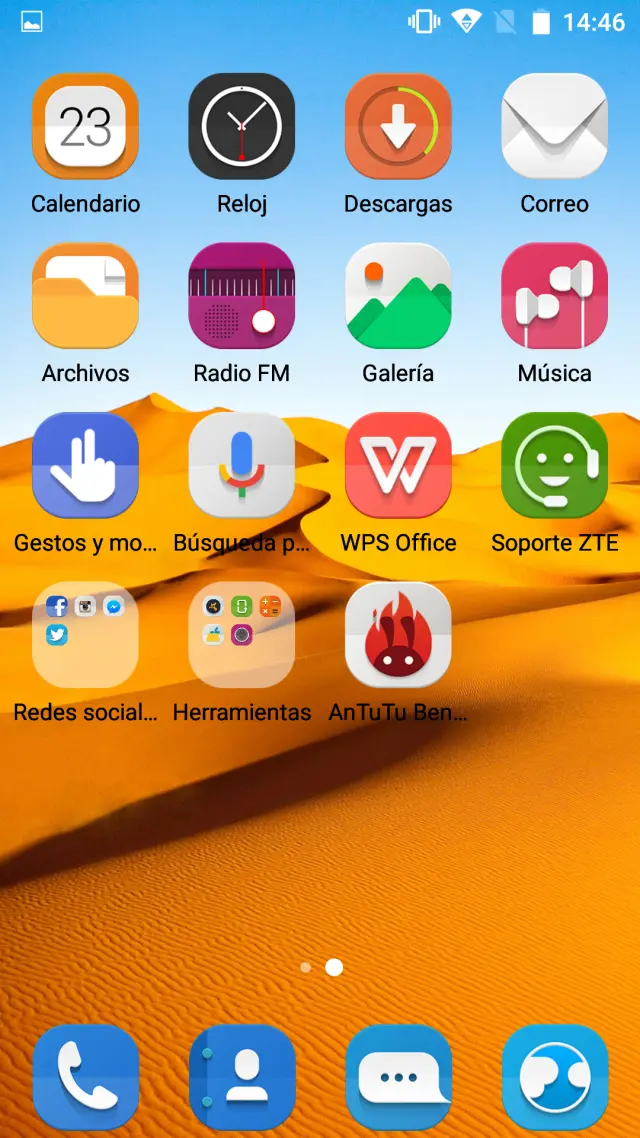Open the phone dialer in dock
This screenshot has width=640, height=1138.
[85, 1077]
